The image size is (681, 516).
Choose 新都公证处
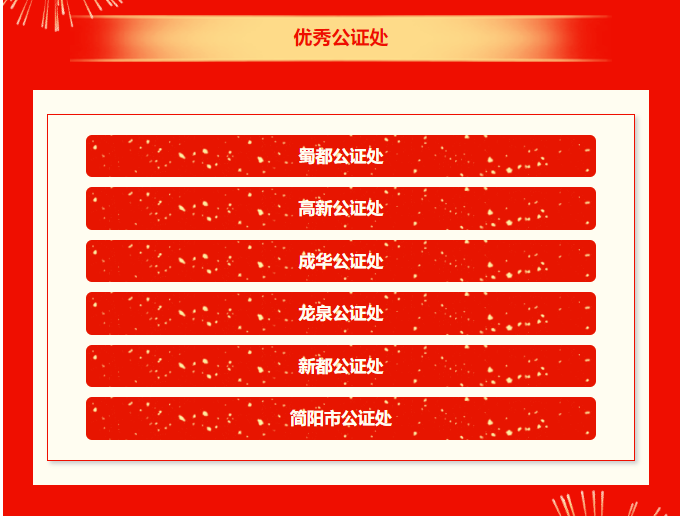(341, 366)
